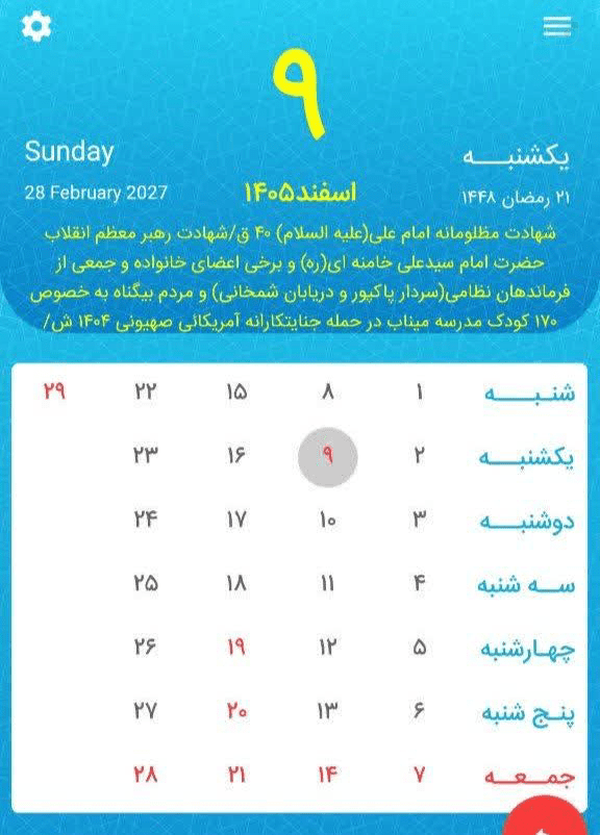The width and height of the screenshot is (600, 835).
Task: Choose day ۲۹ on the calendar
Action: [54, 392]
